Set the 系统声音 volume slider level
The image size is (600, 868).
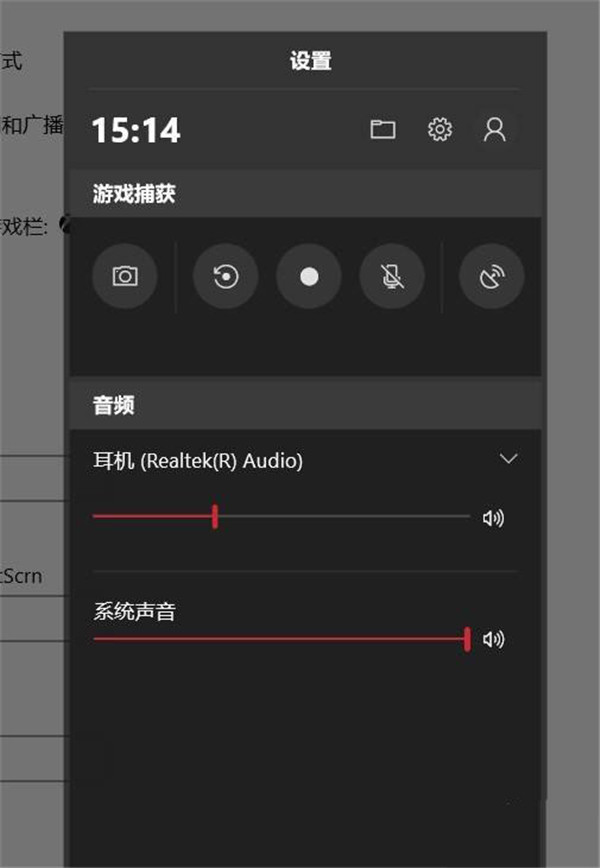point(467,639)
